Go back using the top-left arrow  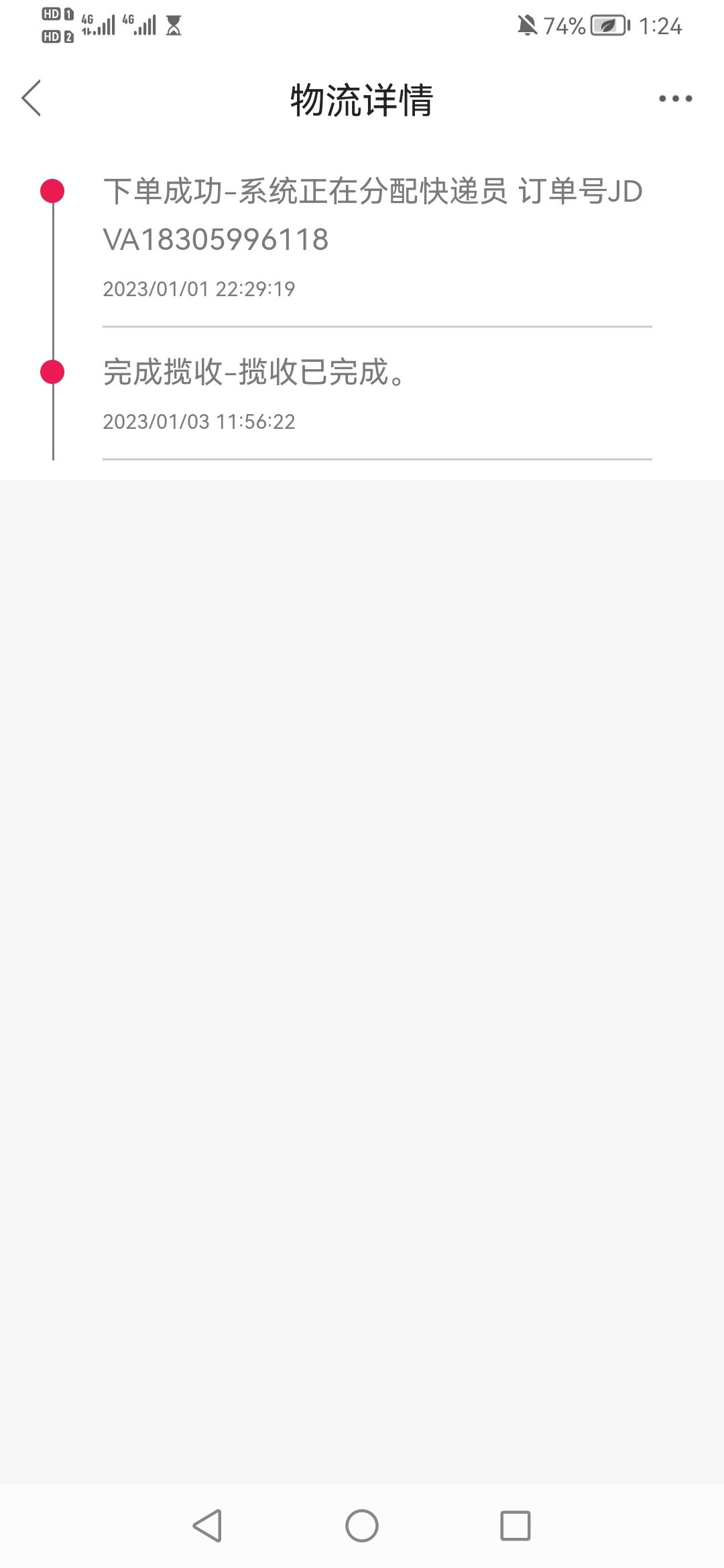point(32,99)
